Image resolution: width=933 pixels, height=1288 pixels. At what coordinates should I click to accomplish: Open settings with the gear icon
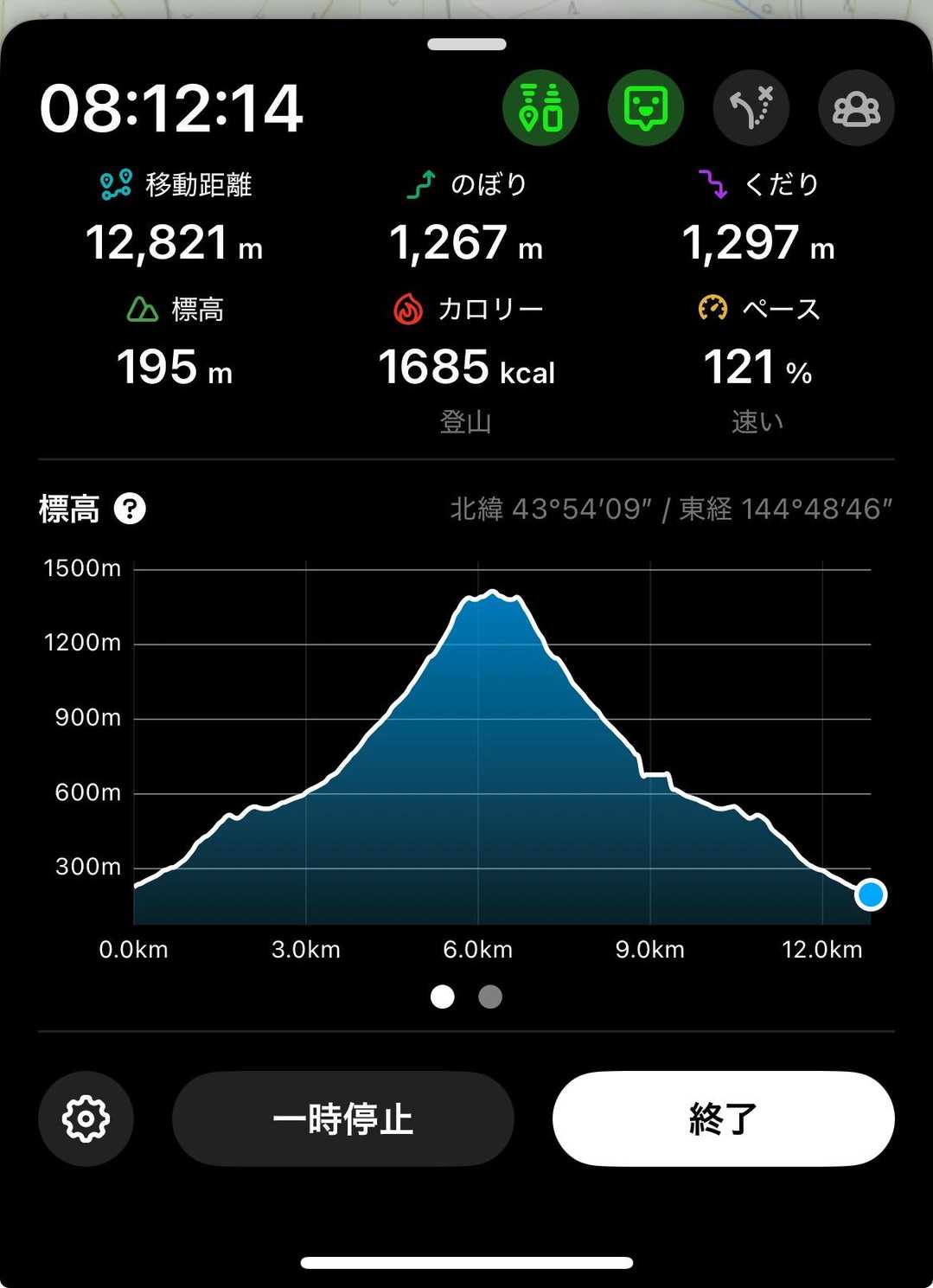(x=86, y=1118)
